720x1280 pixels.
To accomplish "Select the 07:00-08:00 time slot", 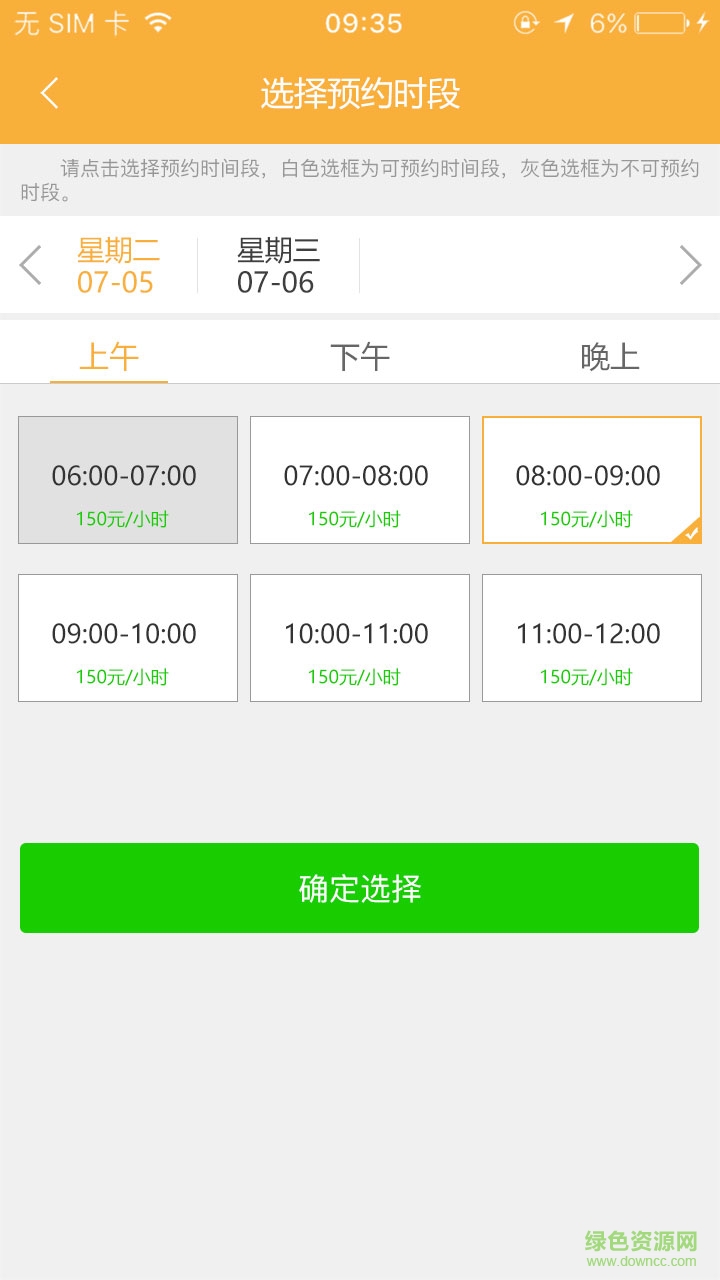I will (359, 478).
